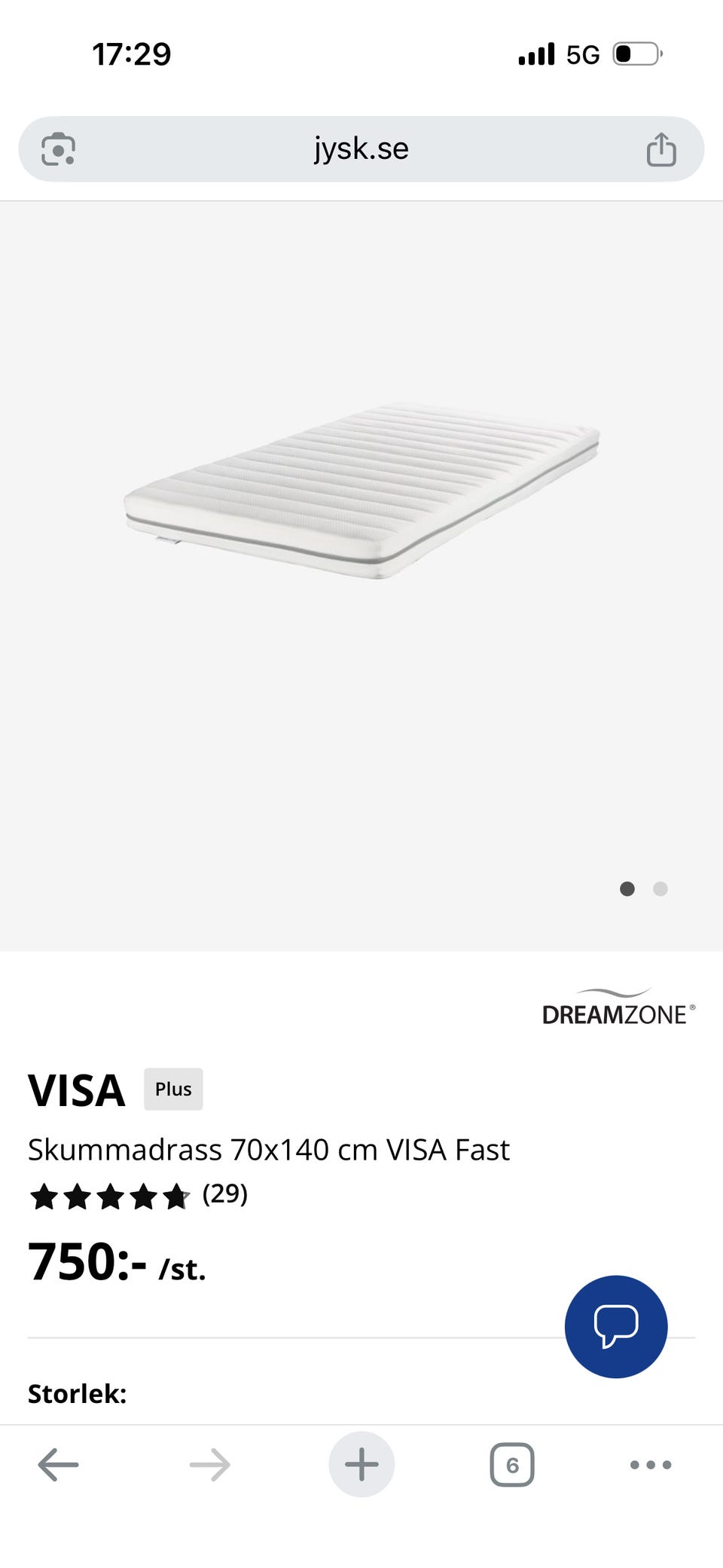Open a new tab with the plus button
The height and width of the screenshot is (1568, 723).
point(361,1464)
